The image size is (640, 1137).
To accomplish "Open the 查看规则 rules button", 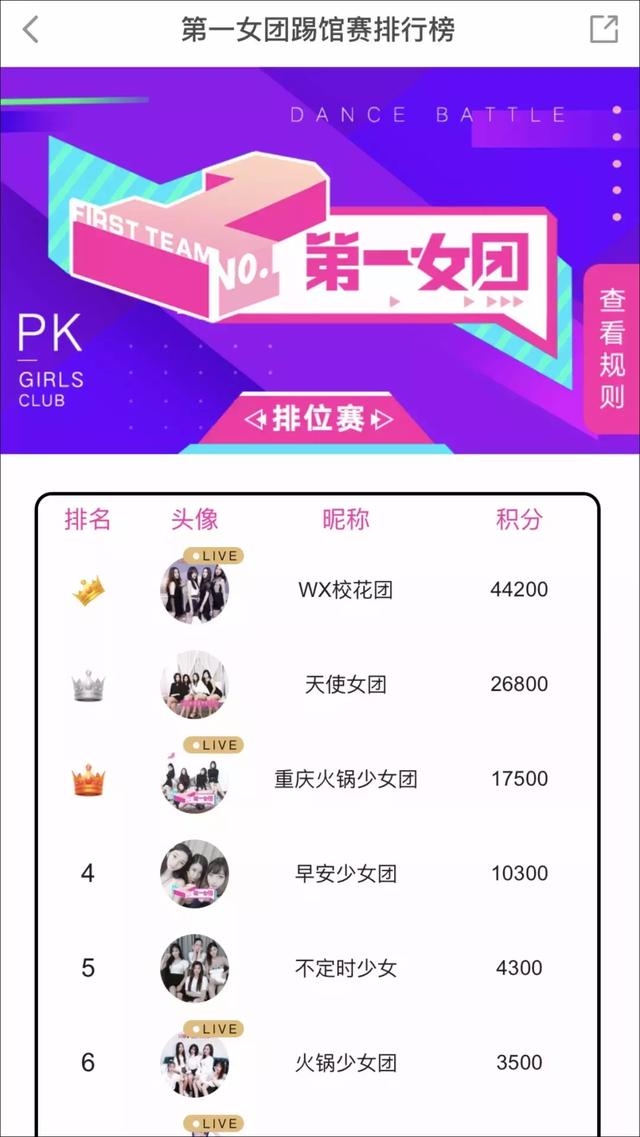I will (x=612, y=349).
